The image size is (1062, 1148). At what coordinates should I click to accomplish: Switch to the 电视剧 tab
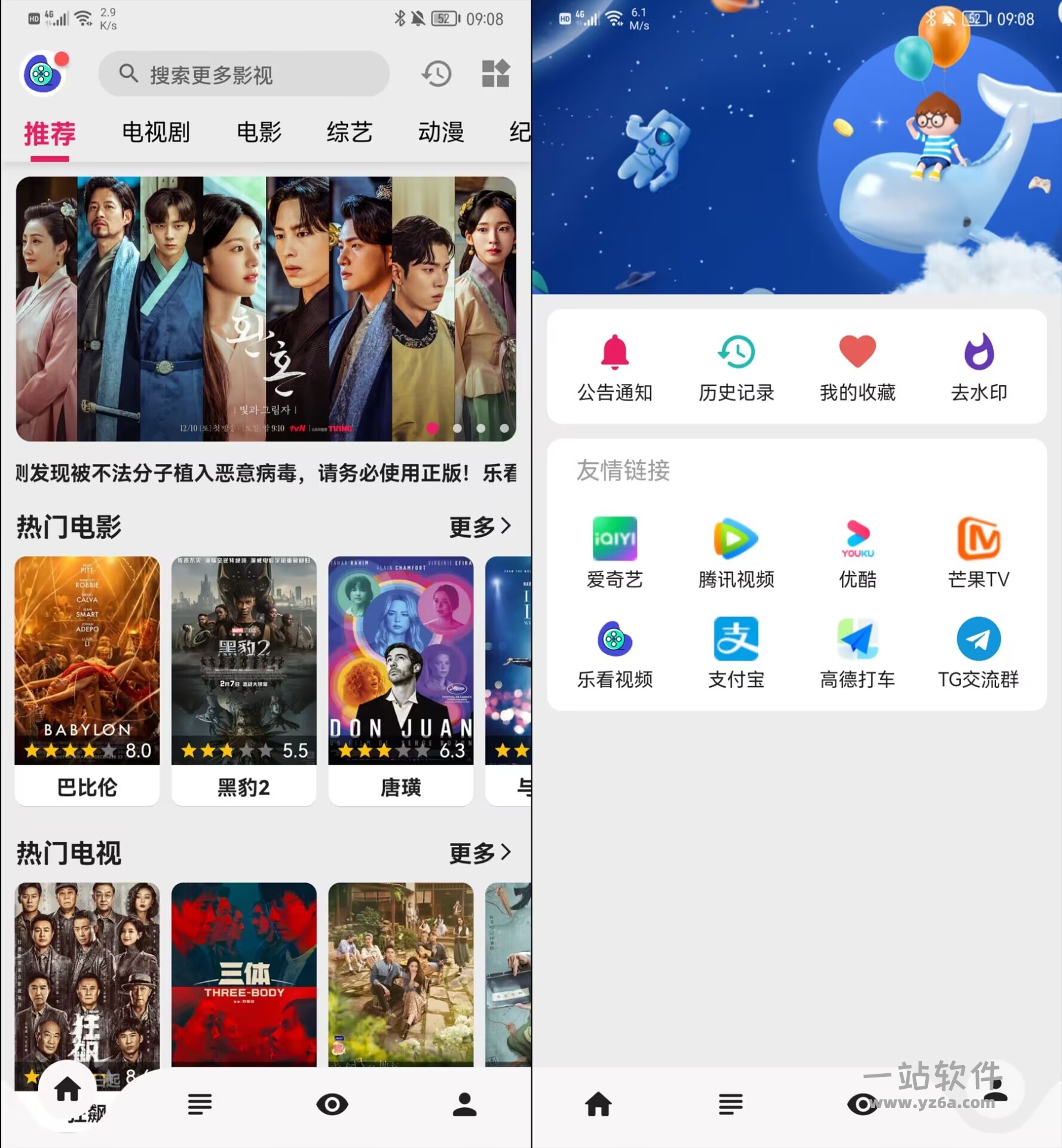tap(155, 132)
